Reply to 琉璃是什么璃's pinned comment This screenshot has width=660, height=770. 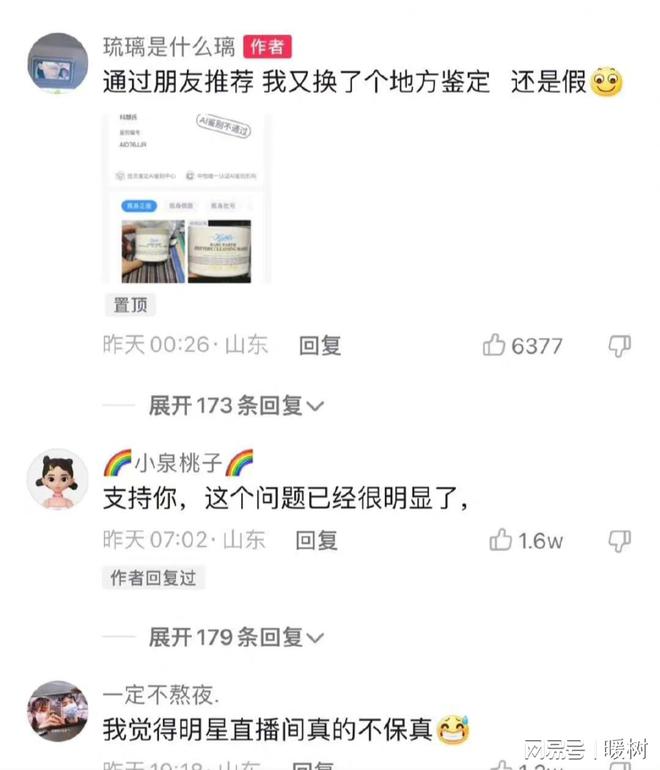point(320,346)
